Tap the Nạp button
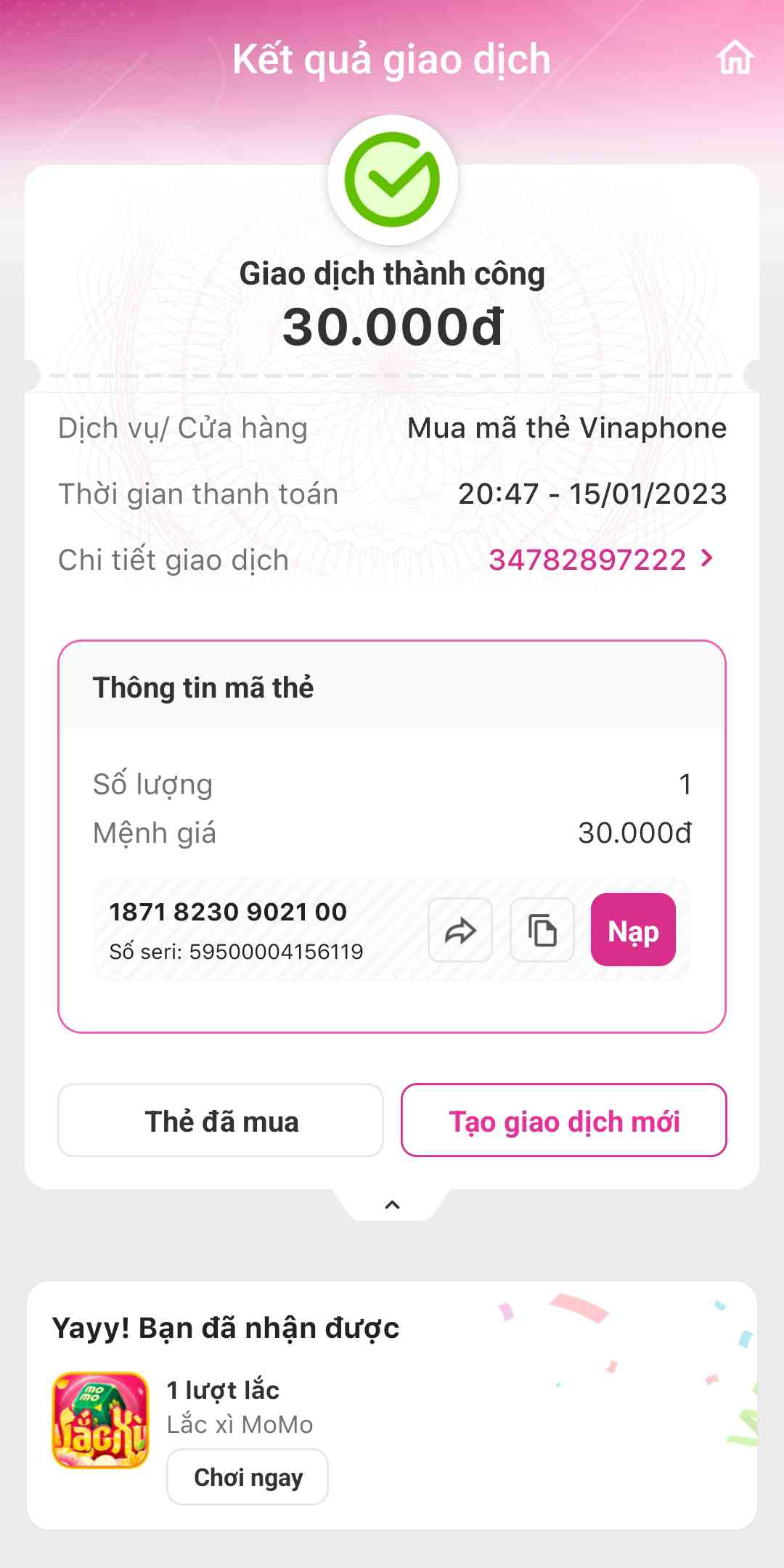This screenshot has height=1568, width=784. click(x=633, y=930)
